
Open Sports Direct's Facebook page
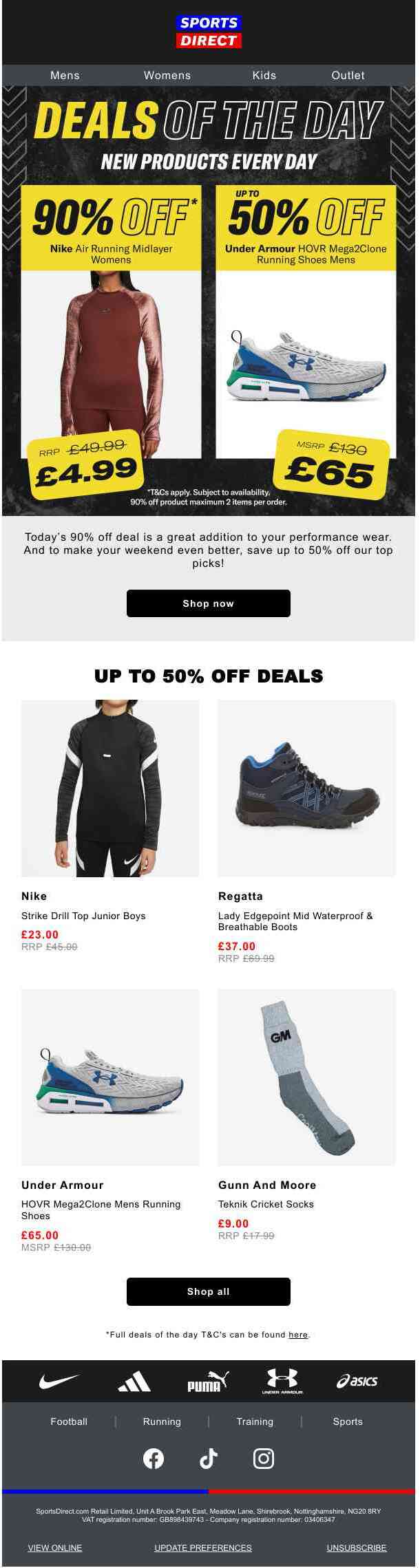[154, 1459]
